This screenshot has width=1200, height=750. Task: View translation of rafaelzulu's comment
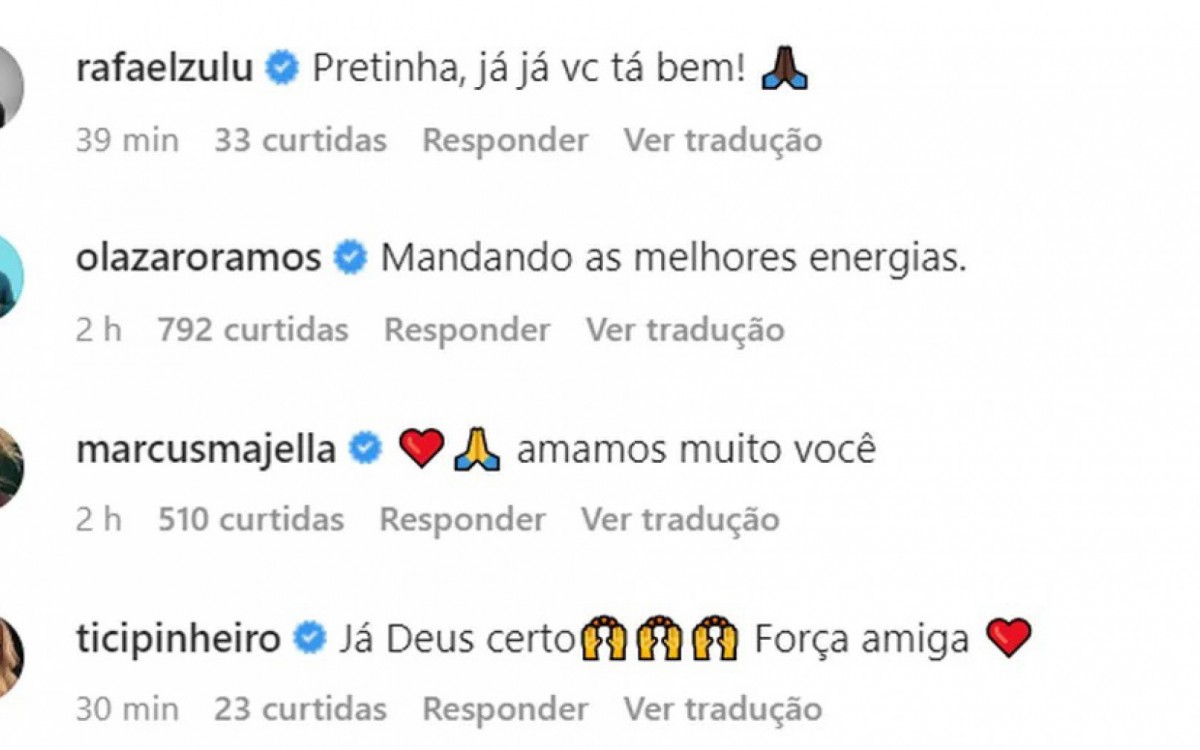click(x=722, y=140)
